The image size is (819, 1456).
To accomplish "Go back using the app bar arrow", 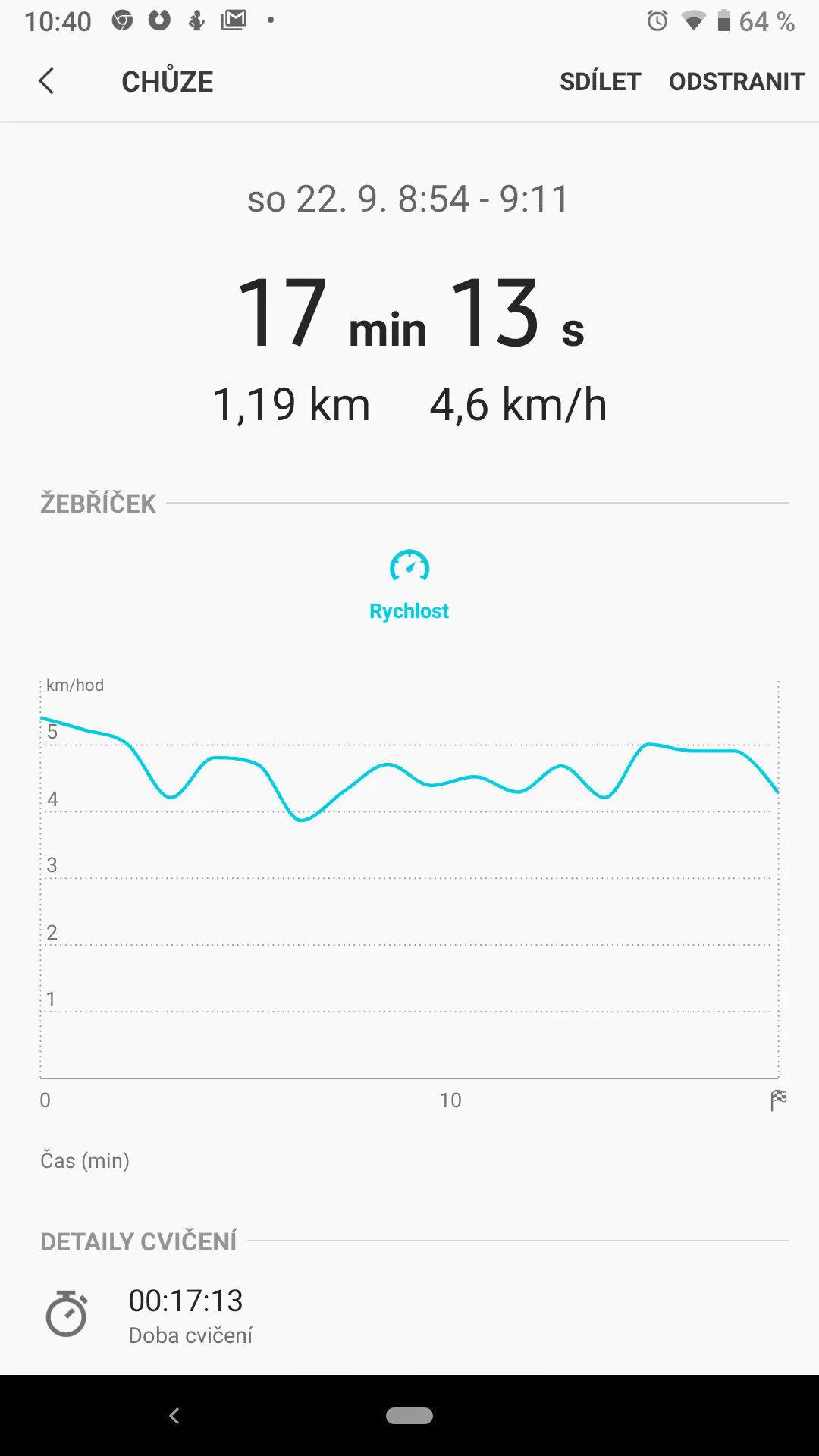I will tap(46, 81).
